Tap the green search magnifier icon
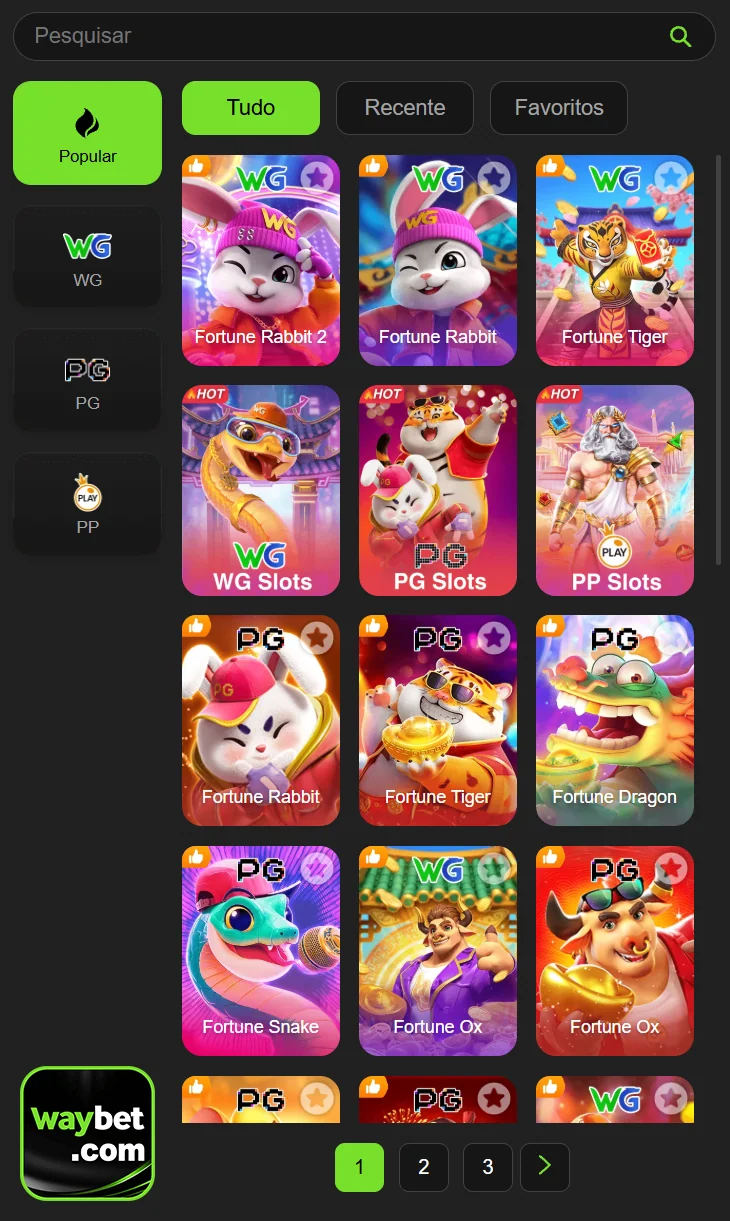 point(680,37)
